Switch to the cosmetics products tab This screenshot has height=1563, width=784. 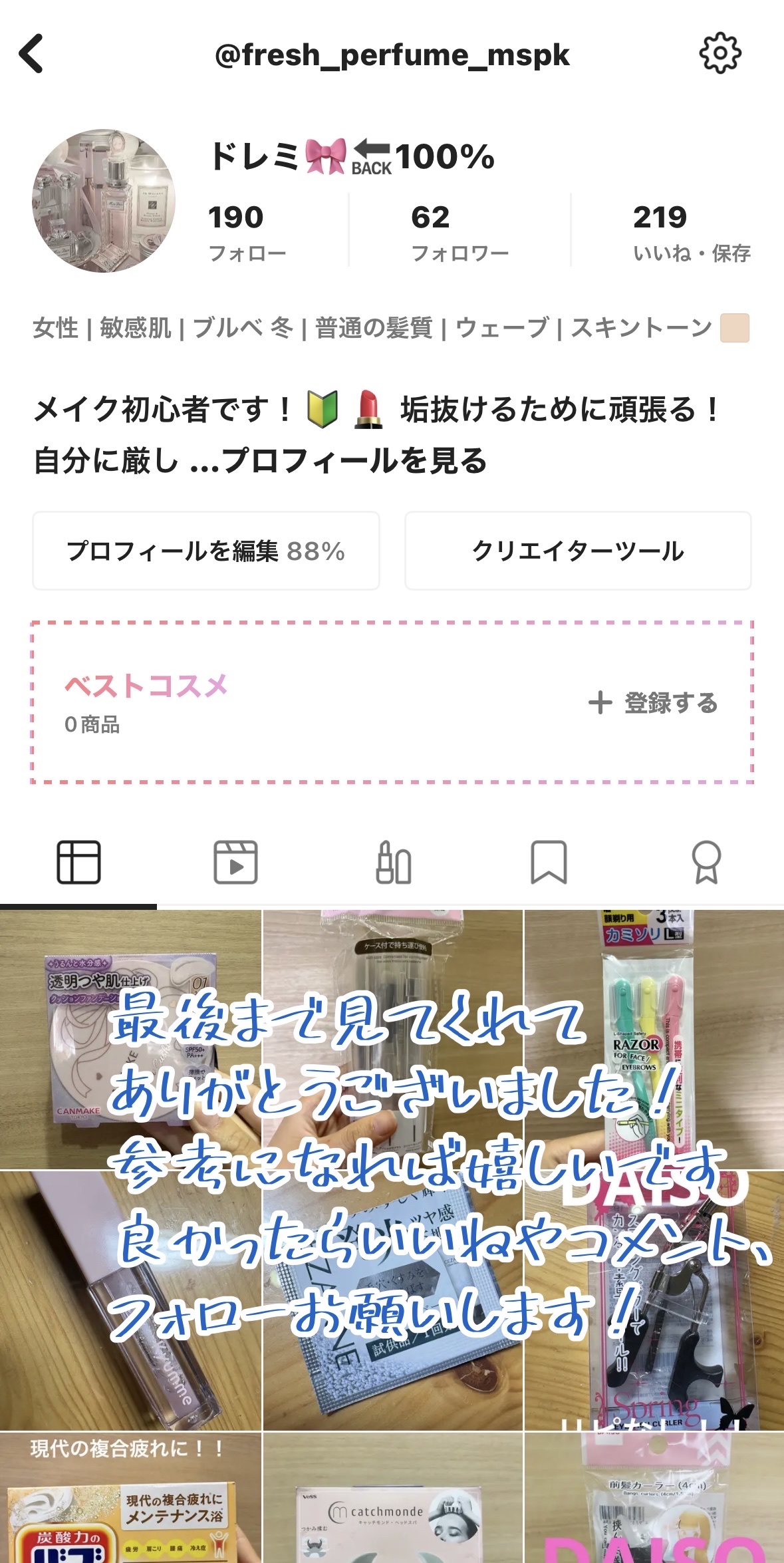click(x=393, y=863)
